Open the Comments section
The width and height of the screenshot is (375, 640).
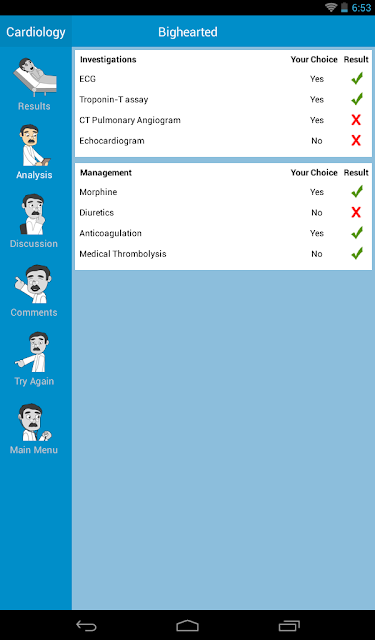pos(34,291)
